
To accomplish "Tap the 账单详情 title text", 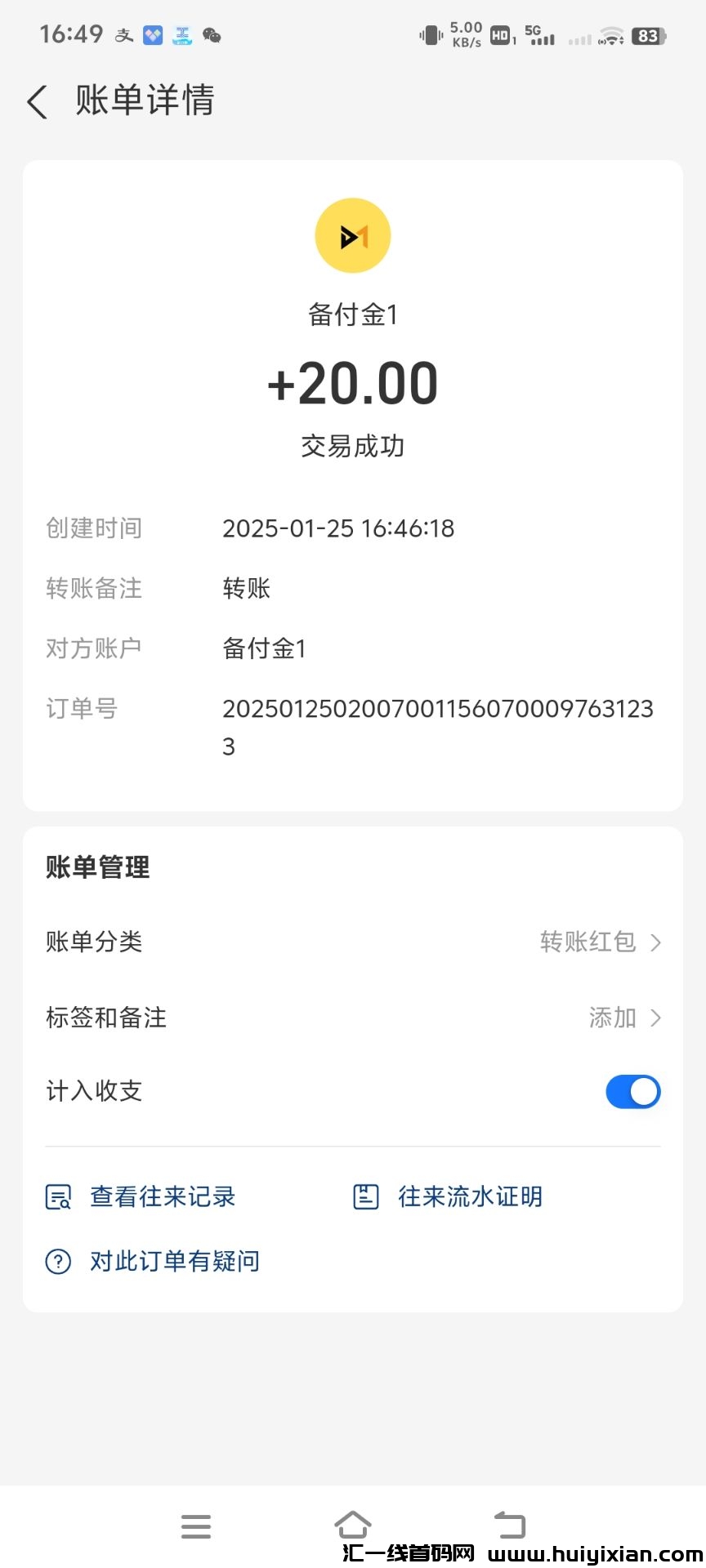I will 144,100.
